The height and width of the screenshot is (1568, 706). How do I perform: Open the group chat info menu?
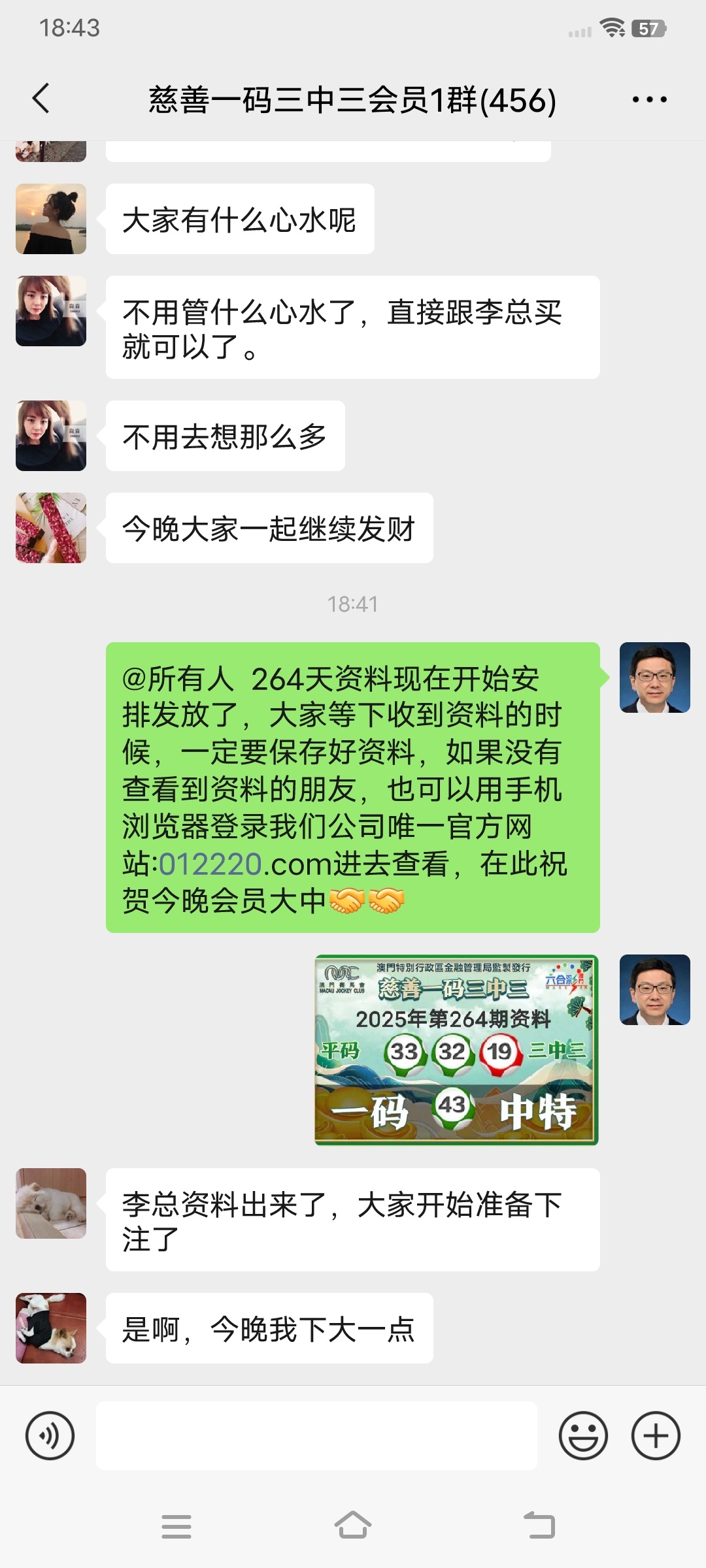pyautogui.click(x=649, y=100)
